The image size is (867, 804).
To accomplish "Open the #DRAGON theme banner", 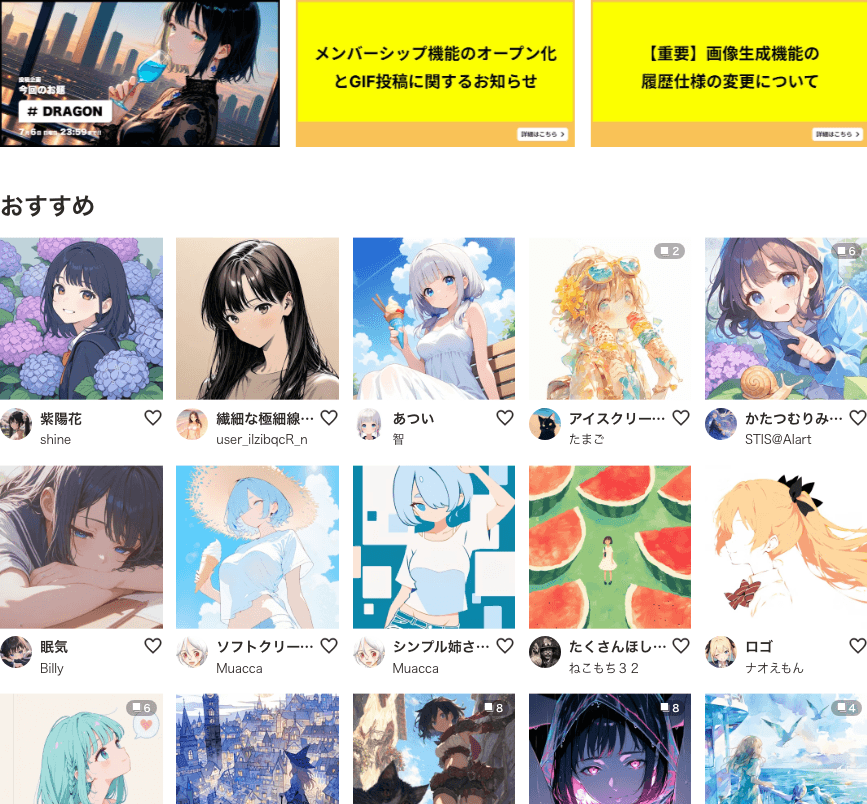I will [x=140, y=73].
